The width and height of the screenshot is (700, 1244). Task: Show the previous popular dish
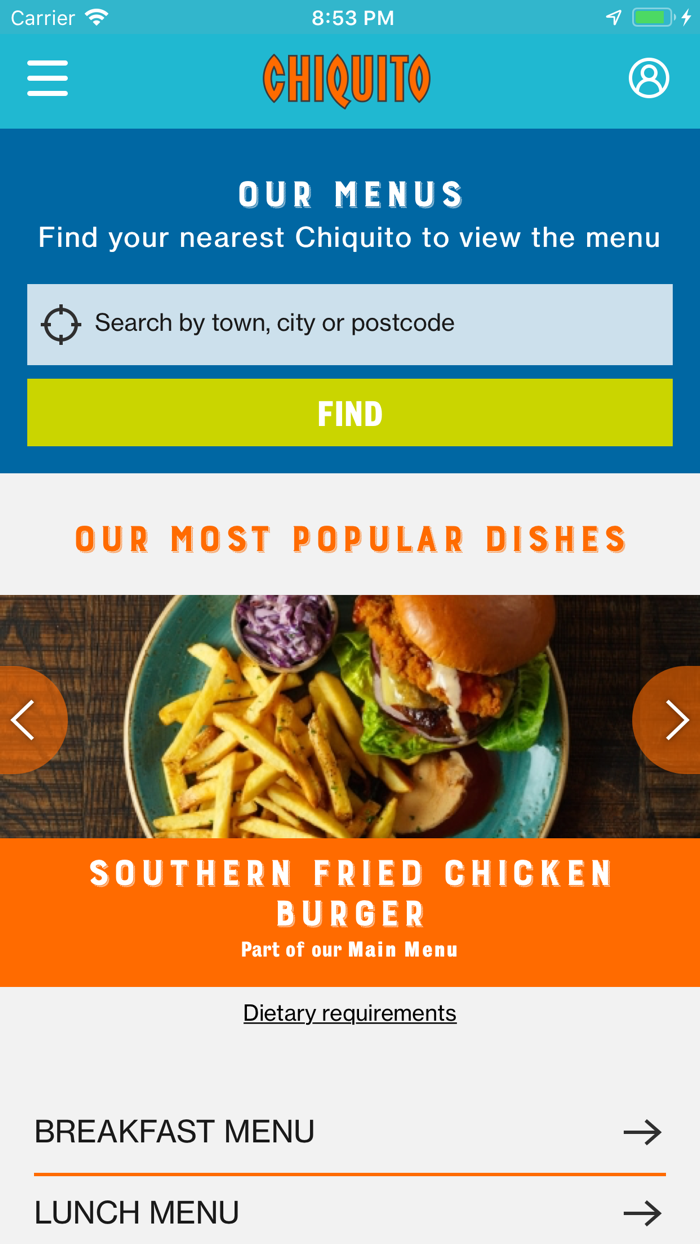coord(25,720)
